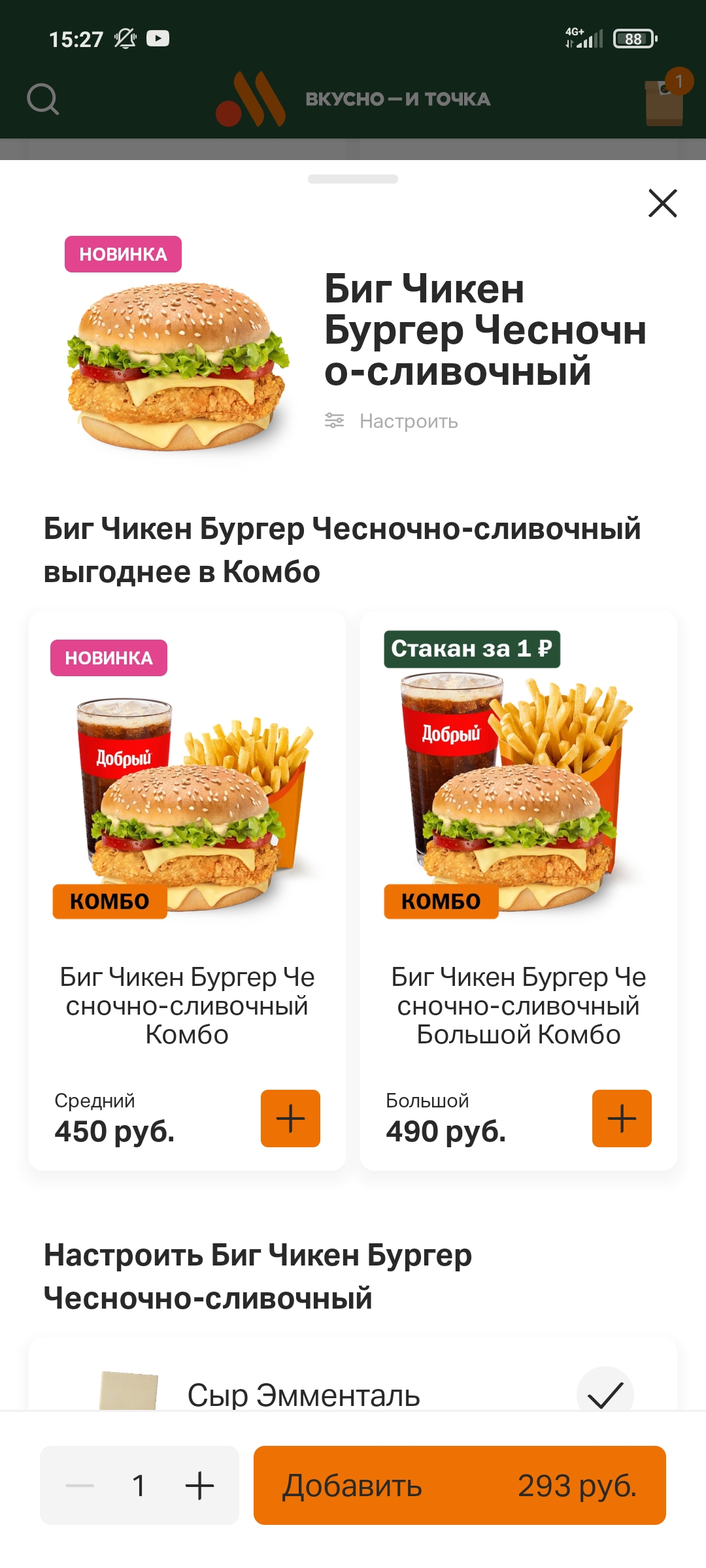706x1568 pixels.
Task: Add the Большой combo for 490 руб.
Action: pyautogui.click(x=622, y=1119)
